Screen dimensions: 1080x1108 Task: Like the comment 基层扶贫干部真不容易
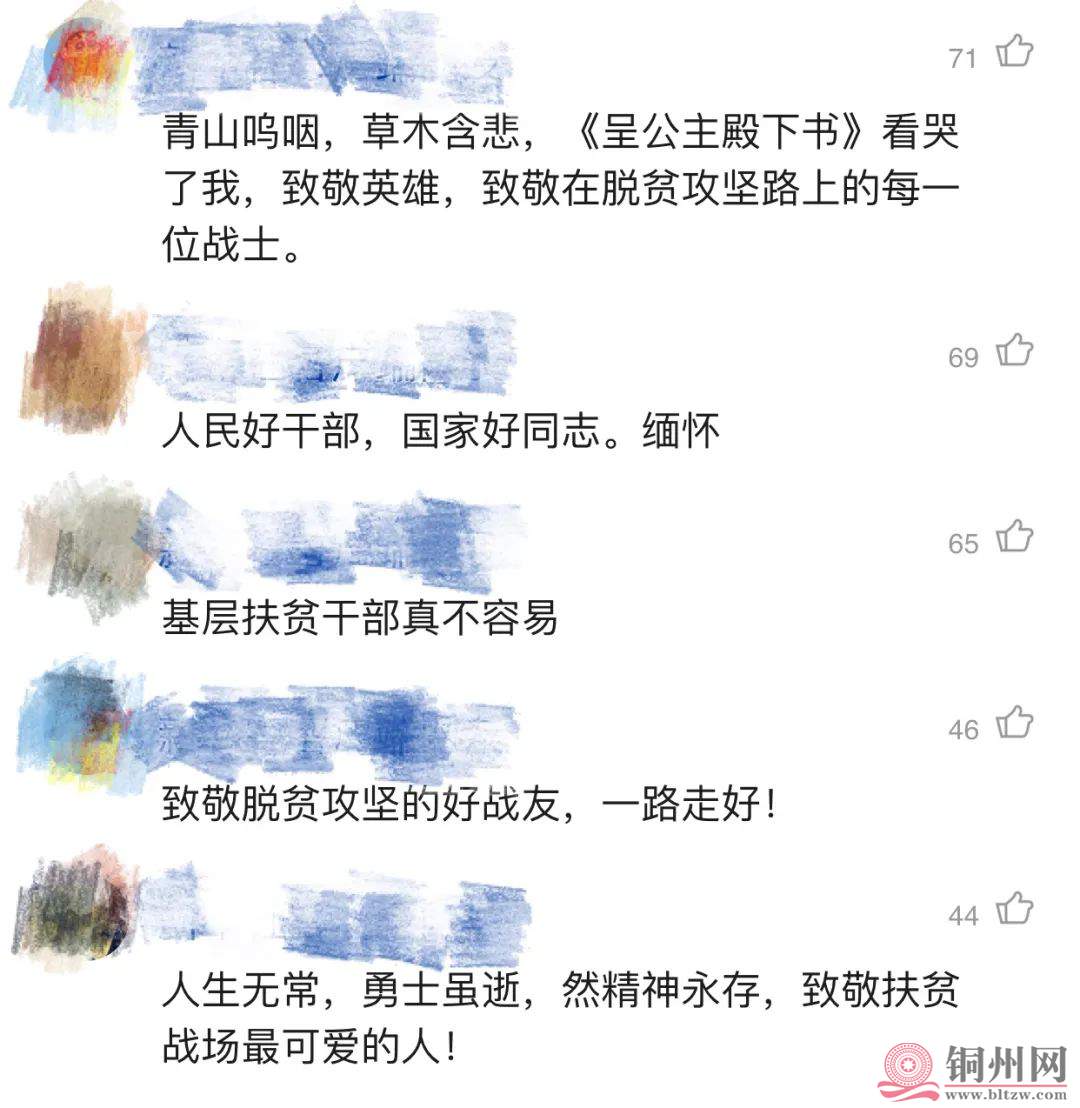[1014, 537]
